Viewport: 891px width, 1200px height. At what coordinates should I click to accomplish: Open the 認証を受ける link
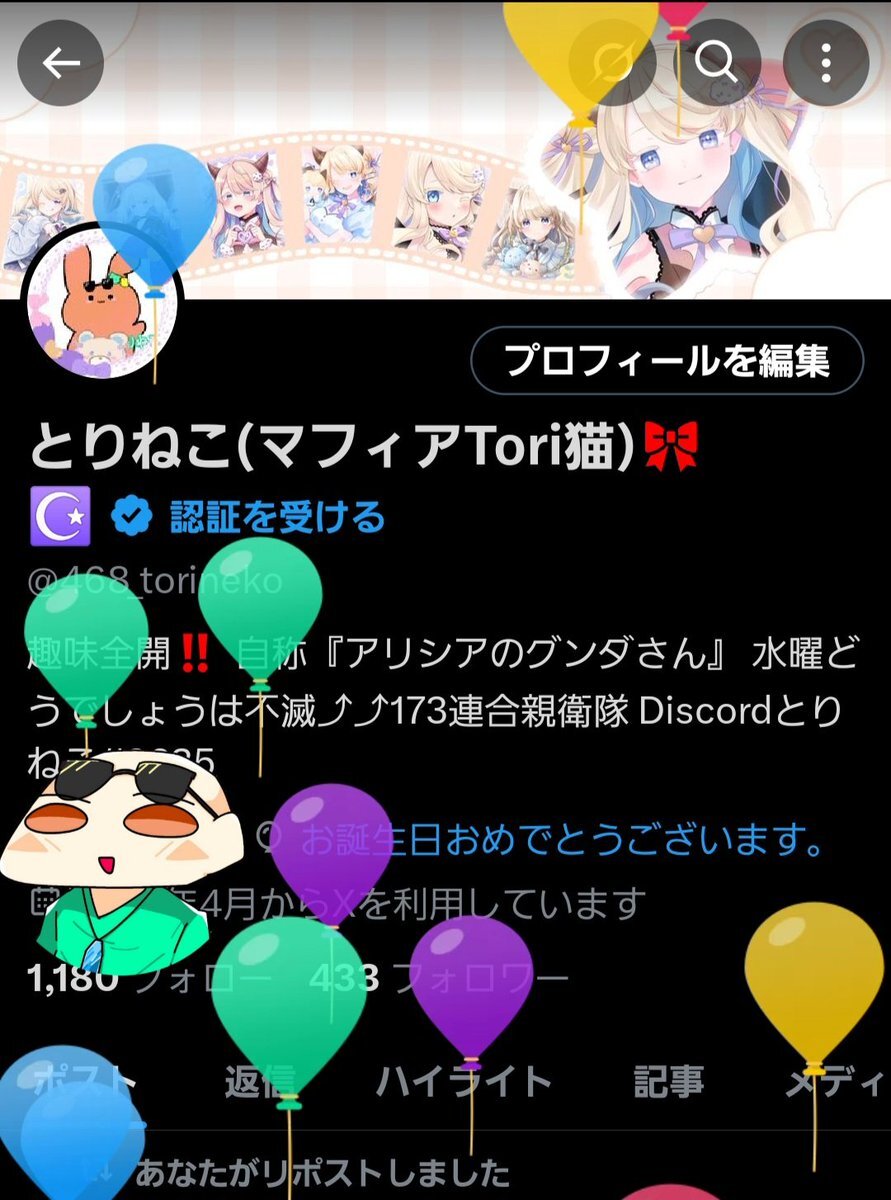point(276,517)
